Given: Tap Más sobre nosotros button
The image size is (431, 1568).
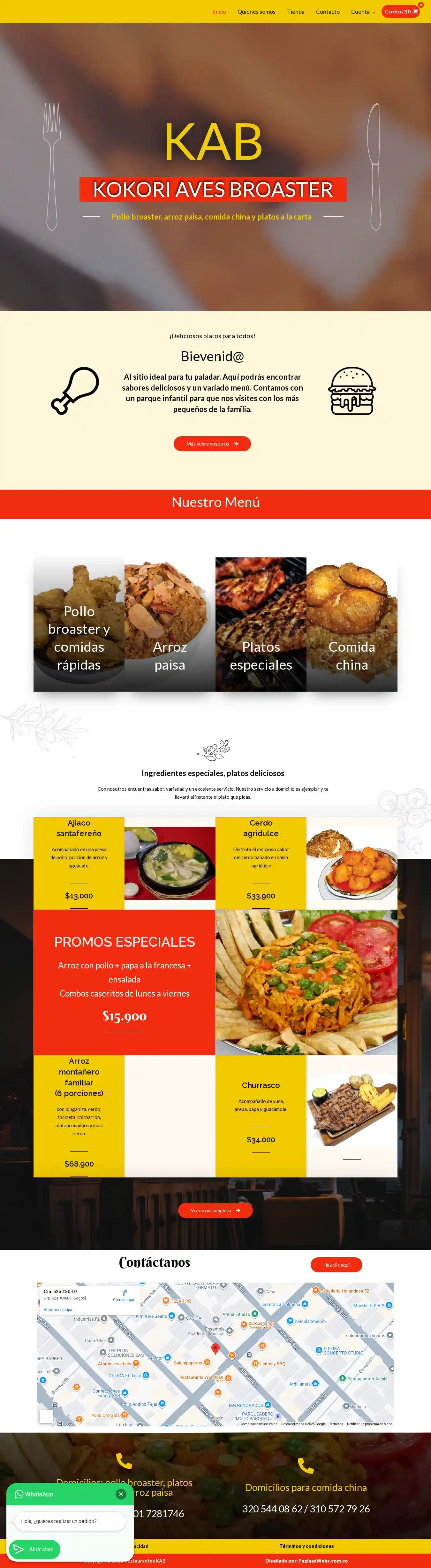Looking at the screenshot, I should click(x=212, y=444).
